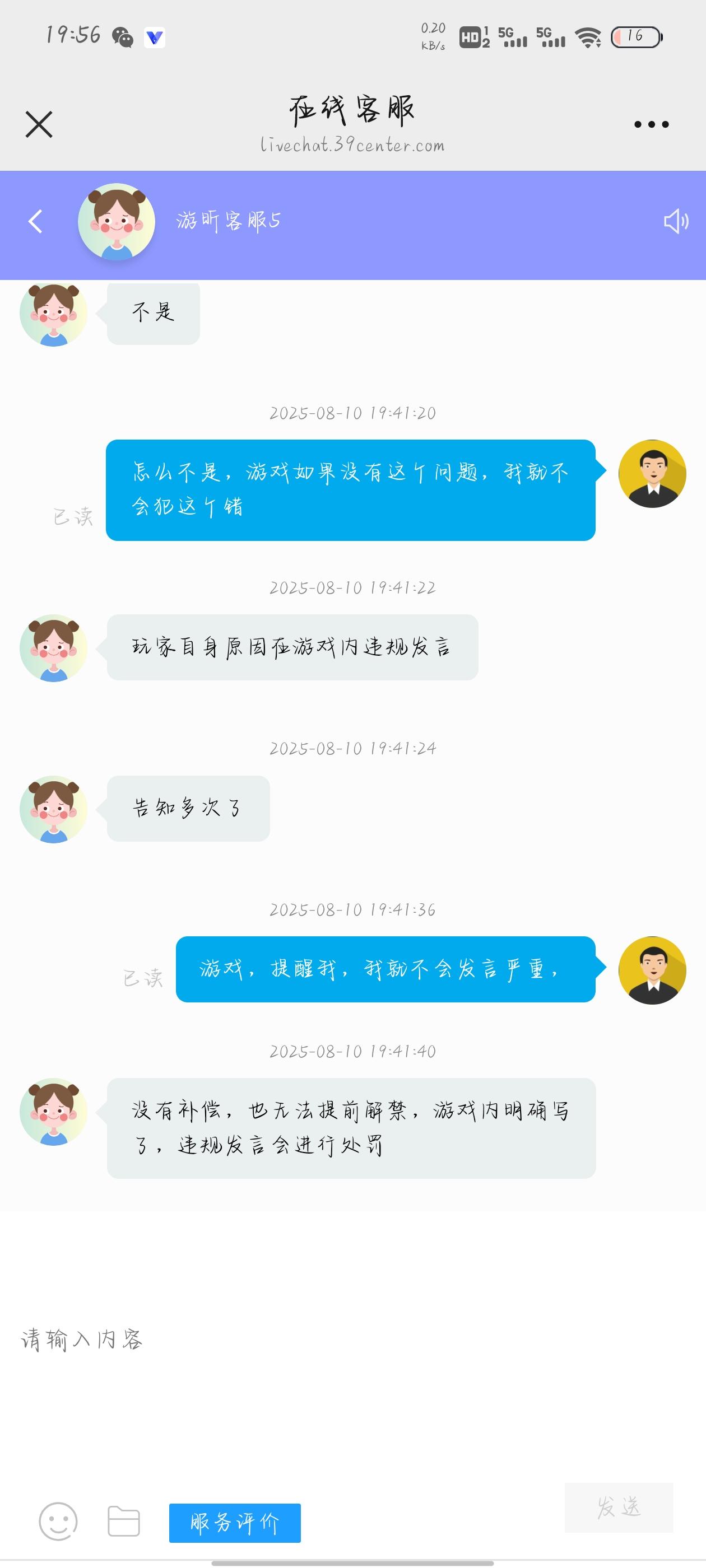Select the 在线客服 page title

point(352,110)
